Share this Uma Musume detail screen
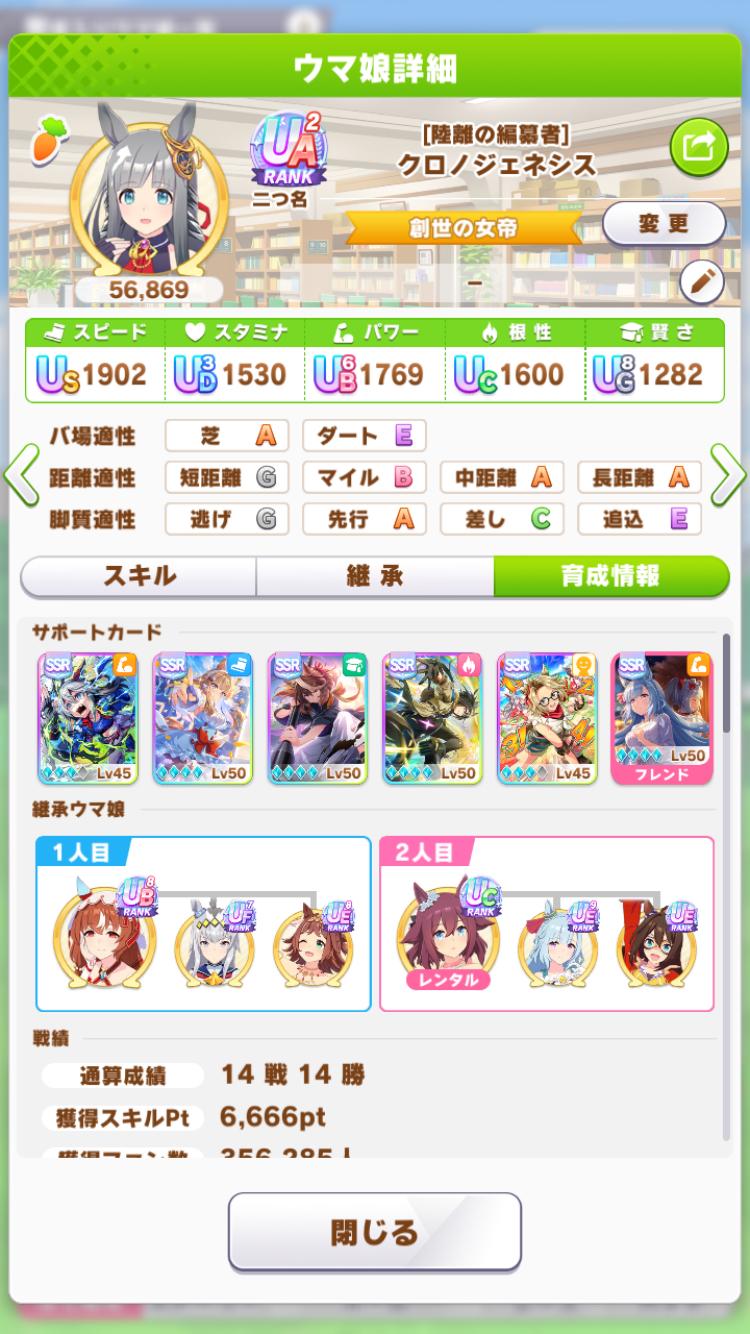This screenshot has height=1334, width=750. pyautogui.click(x=699, y=147)
